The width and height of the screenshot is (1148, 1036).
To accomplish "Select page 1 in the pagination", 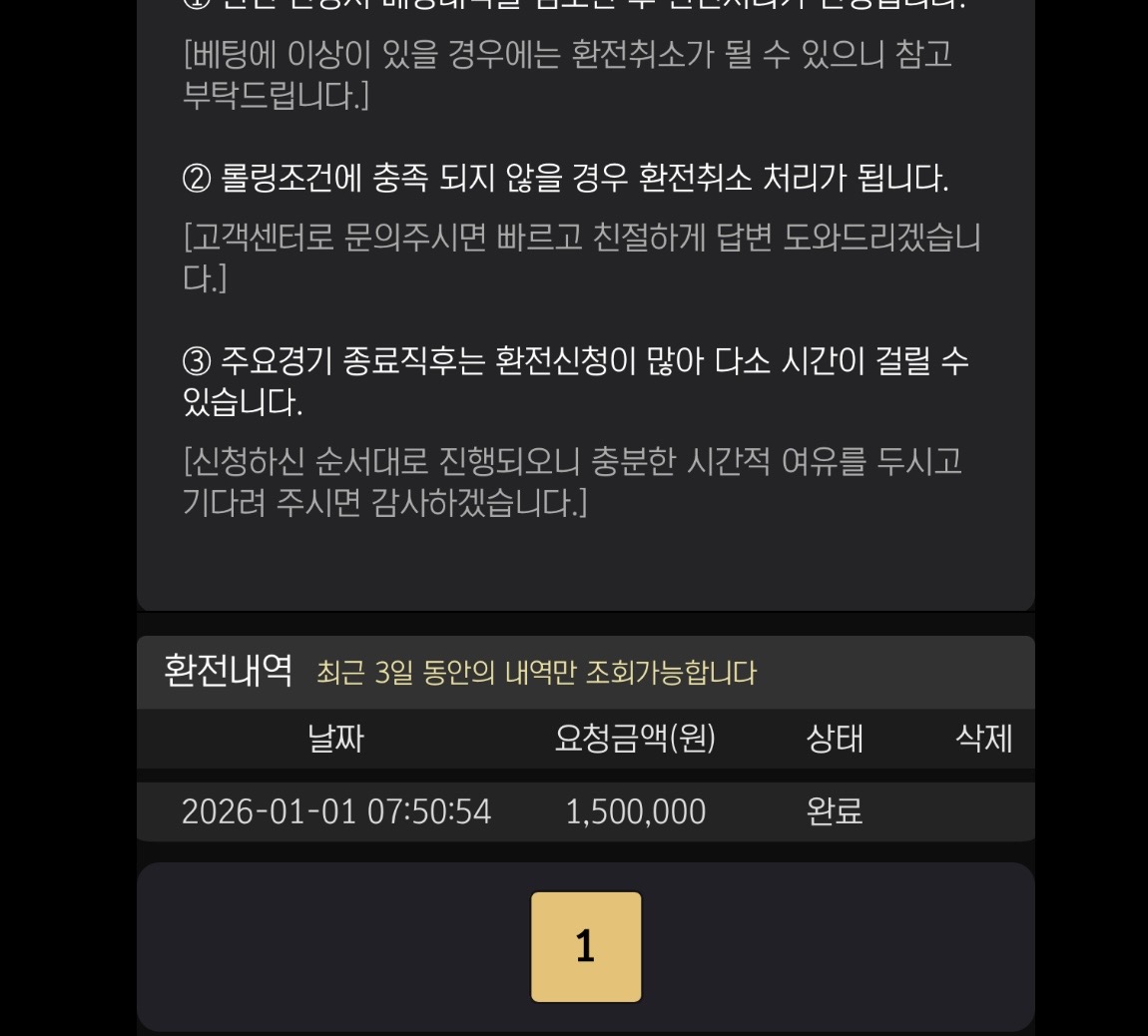I will pyautogui.click(x=586, y=946).
